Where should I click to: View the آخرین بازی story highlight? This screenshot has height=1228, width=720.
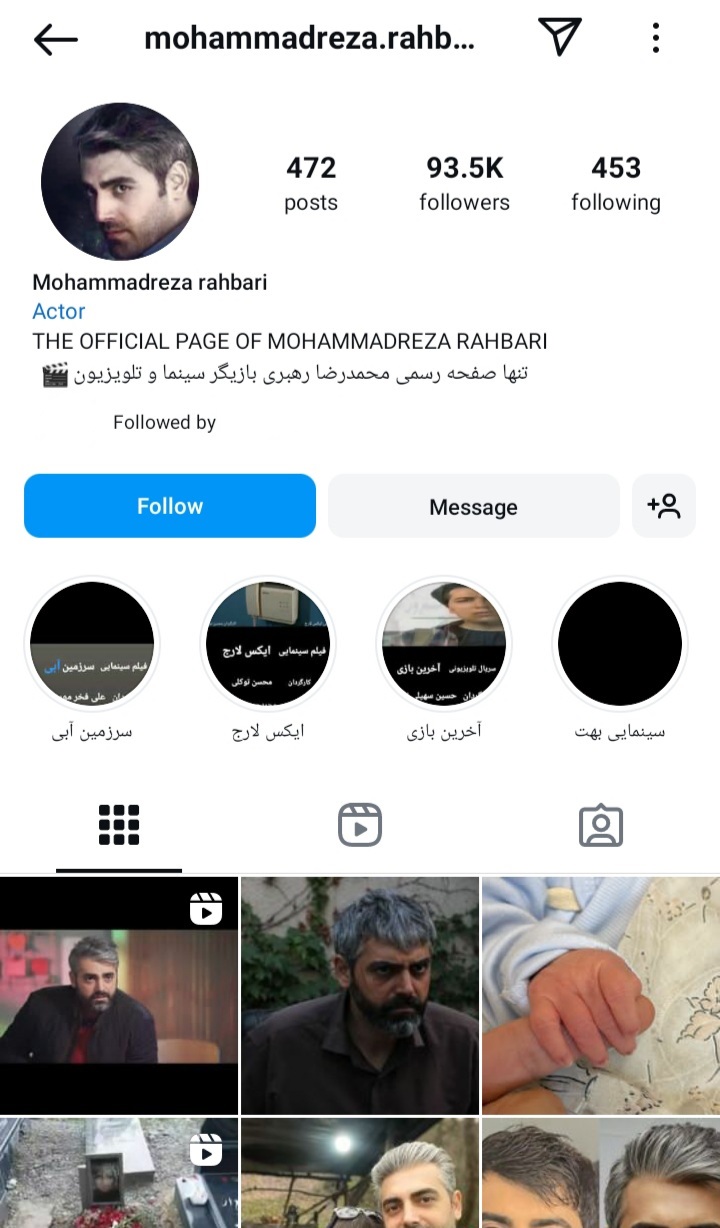(444, 644)
